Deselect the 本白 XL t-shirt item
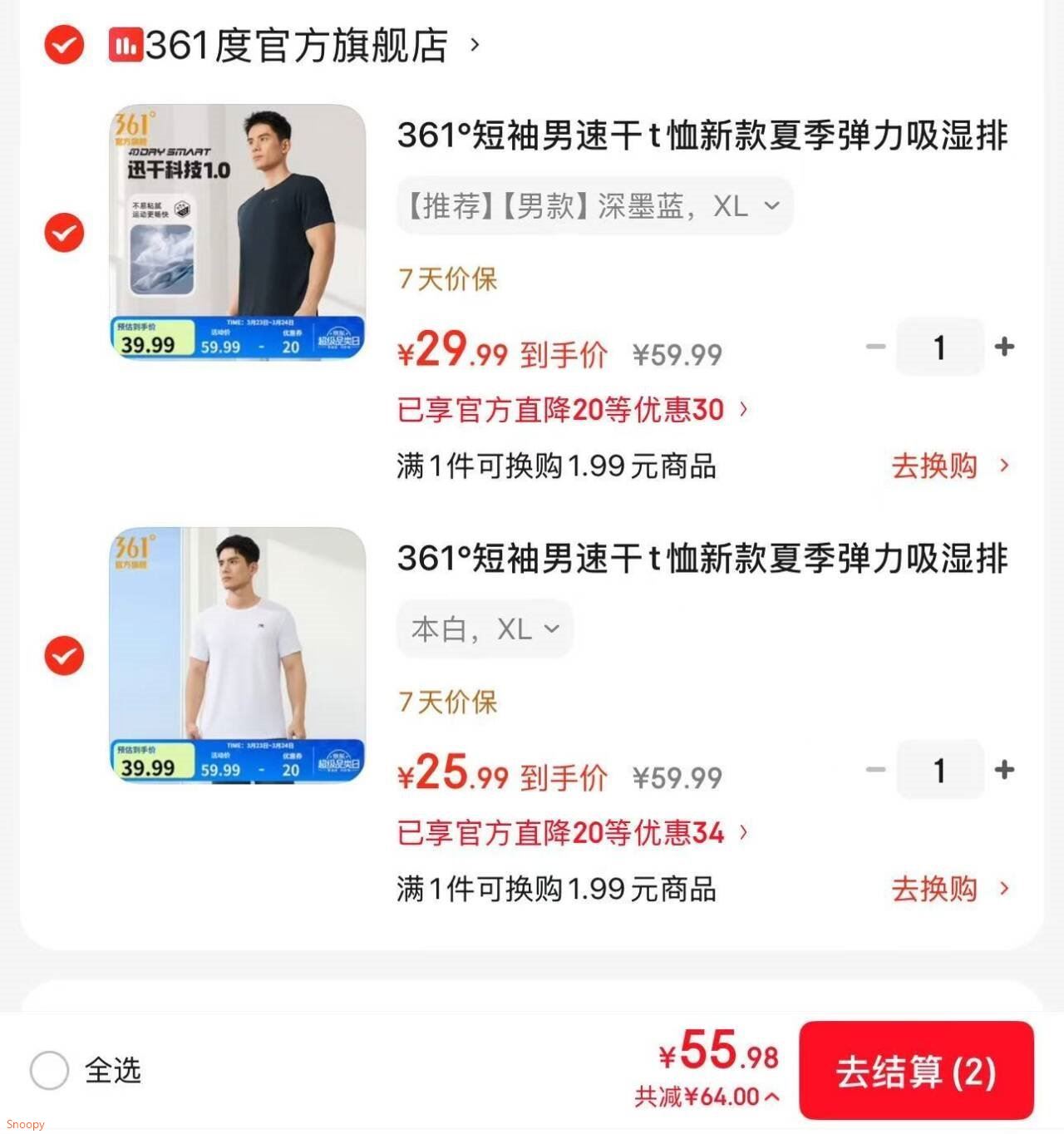 pyautogui.click(x=64, y=656)
